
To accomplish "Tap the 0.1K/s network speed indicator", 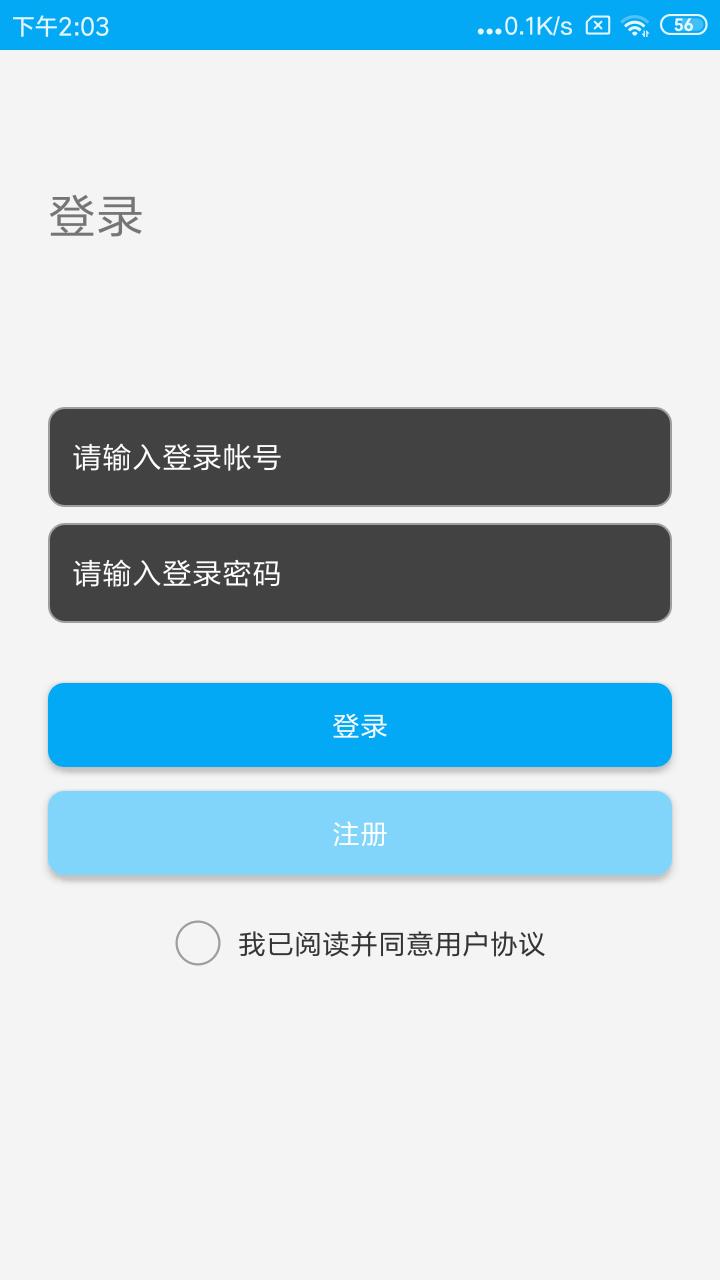I will pos(536,25).
